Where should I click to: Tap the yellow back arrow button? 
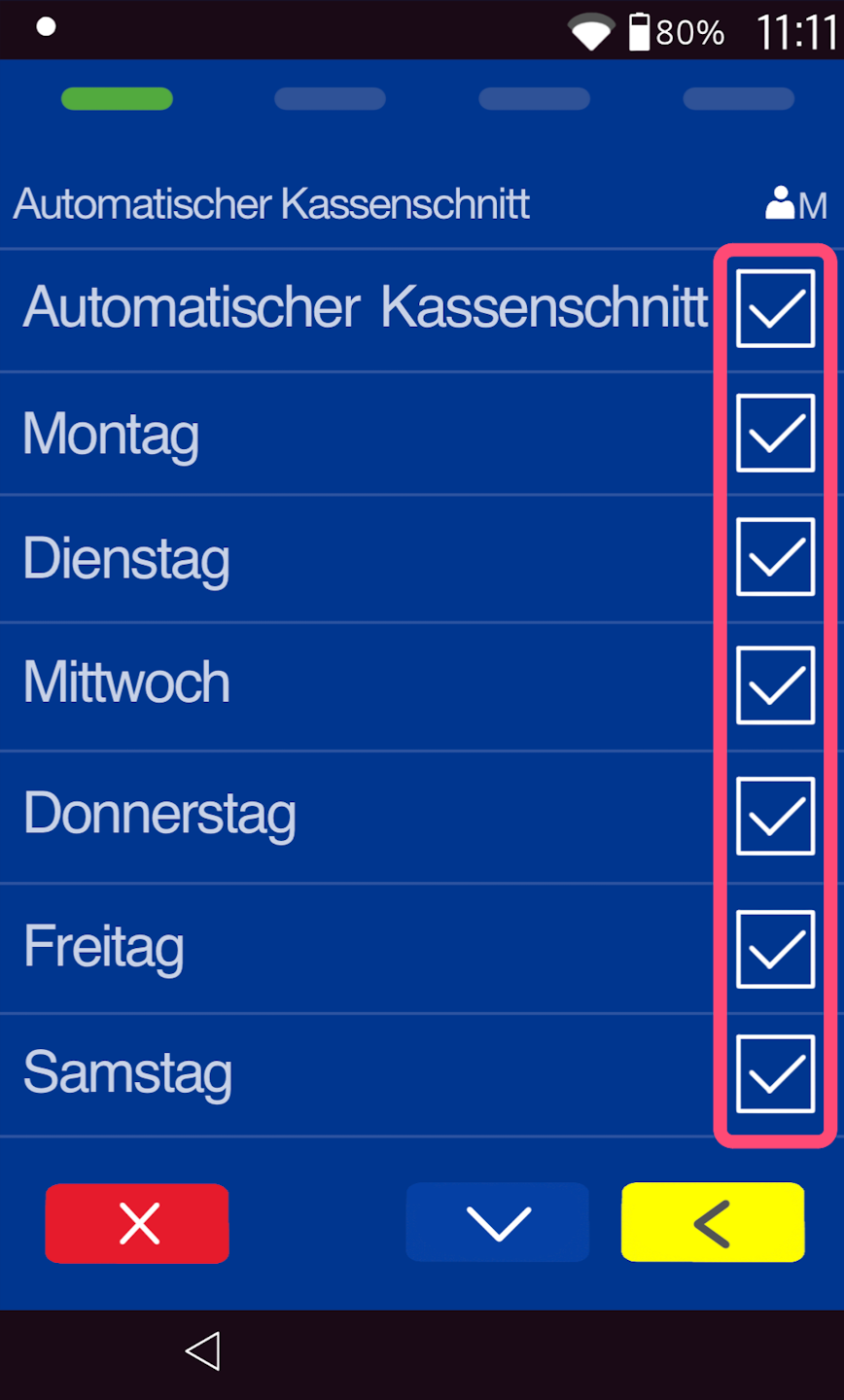coord(713,1223)
